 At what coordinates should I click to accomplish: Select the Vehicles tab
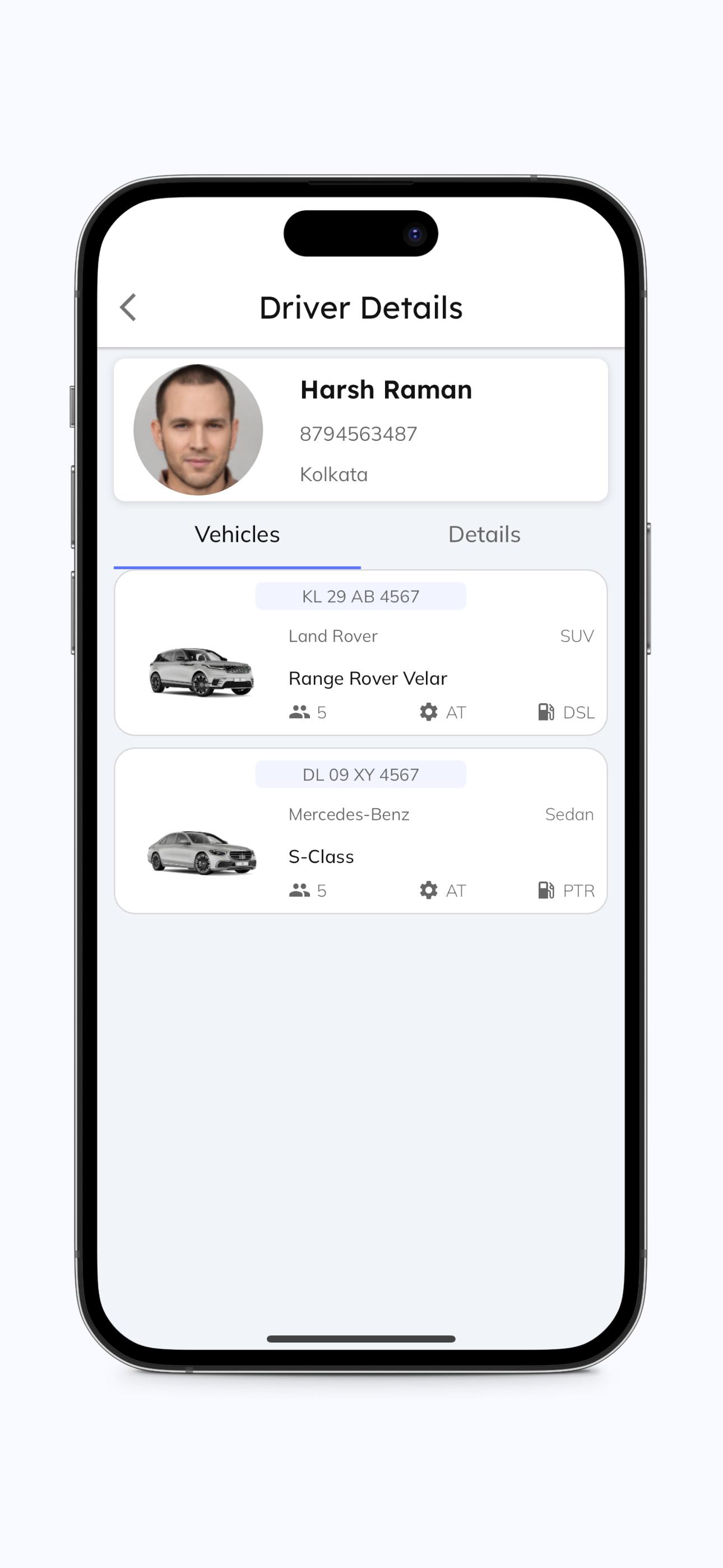pyautogui.click(x=237, y=535)
